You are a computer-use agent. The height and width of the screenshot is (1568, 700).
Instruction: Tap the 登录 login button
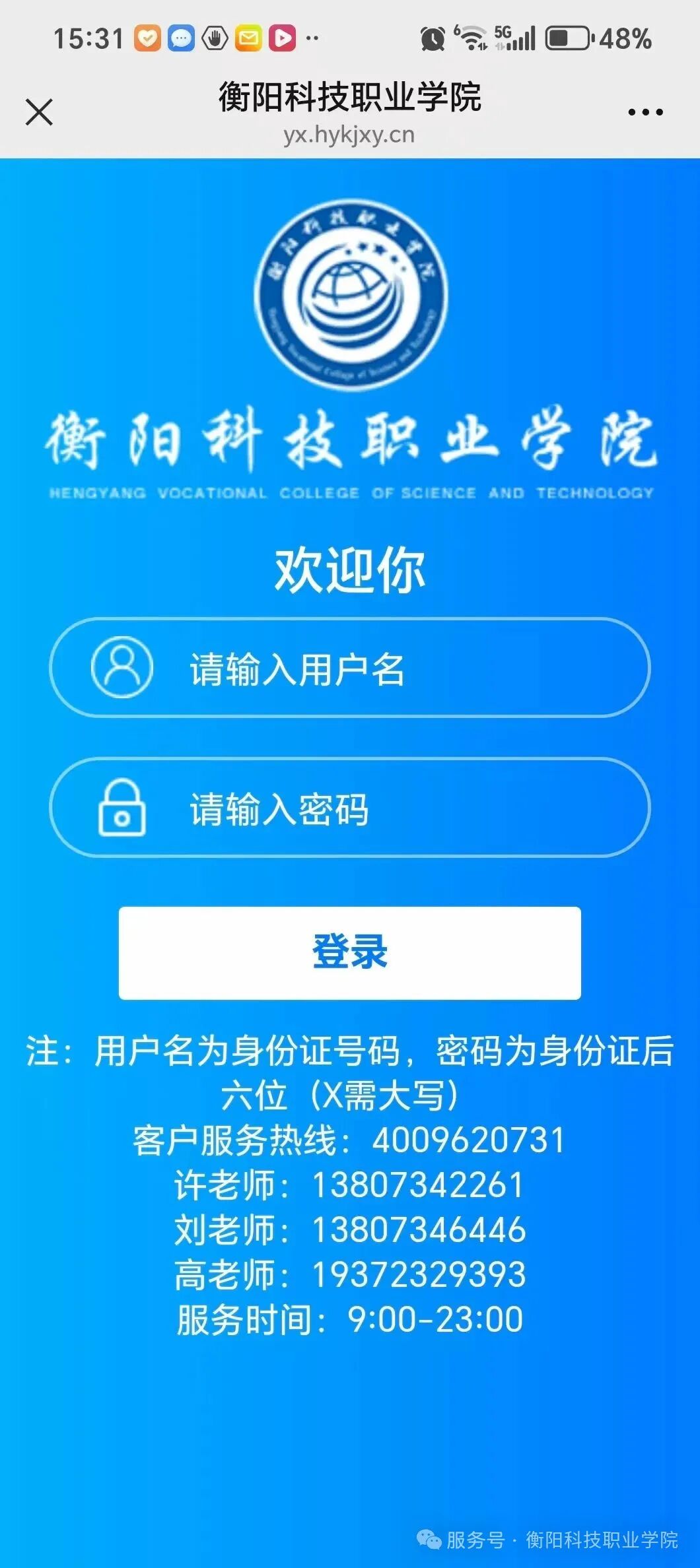[350, 953]
